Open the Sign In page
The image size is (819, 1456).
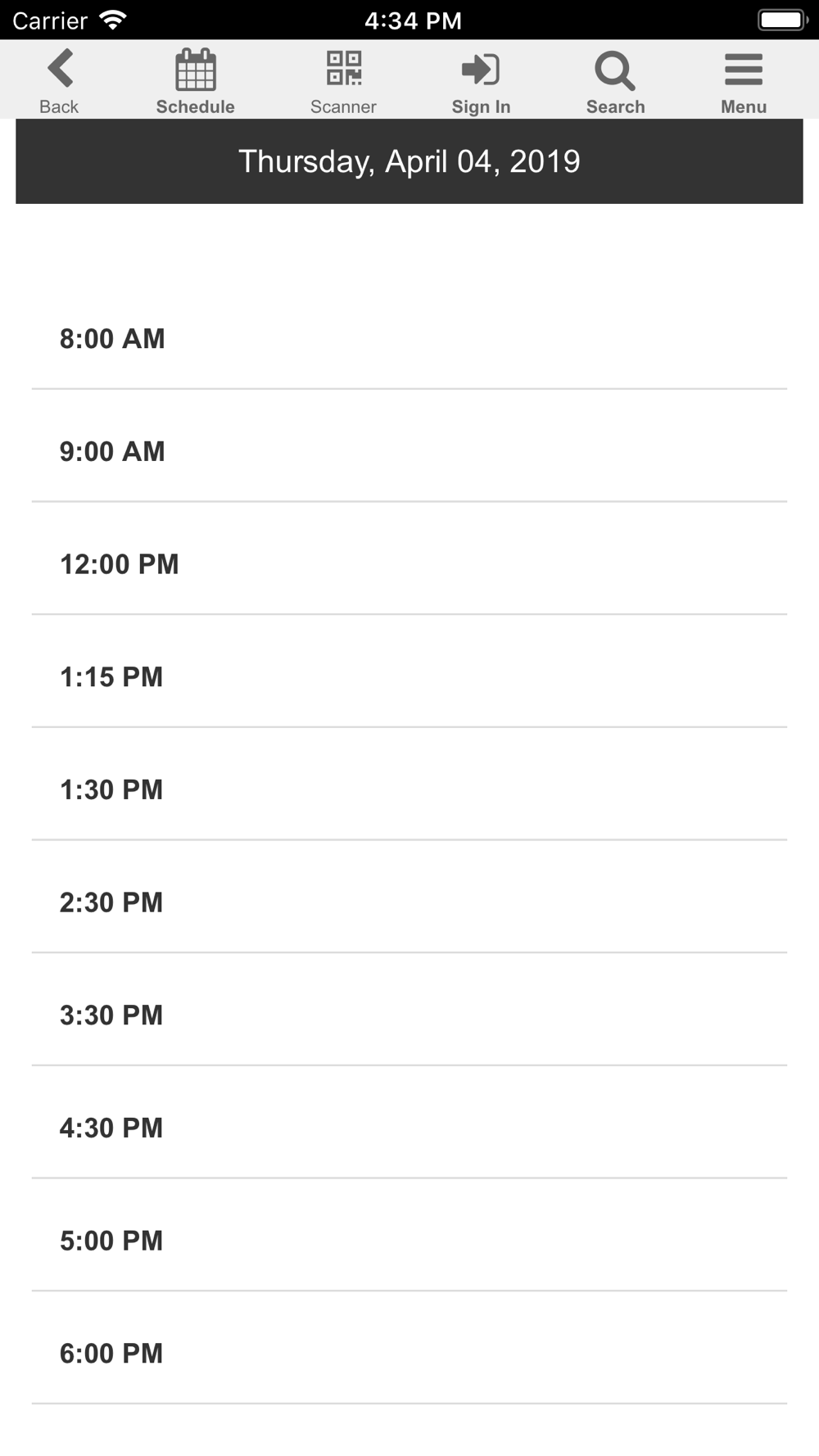pyautogui.click(x=481, y=81)
